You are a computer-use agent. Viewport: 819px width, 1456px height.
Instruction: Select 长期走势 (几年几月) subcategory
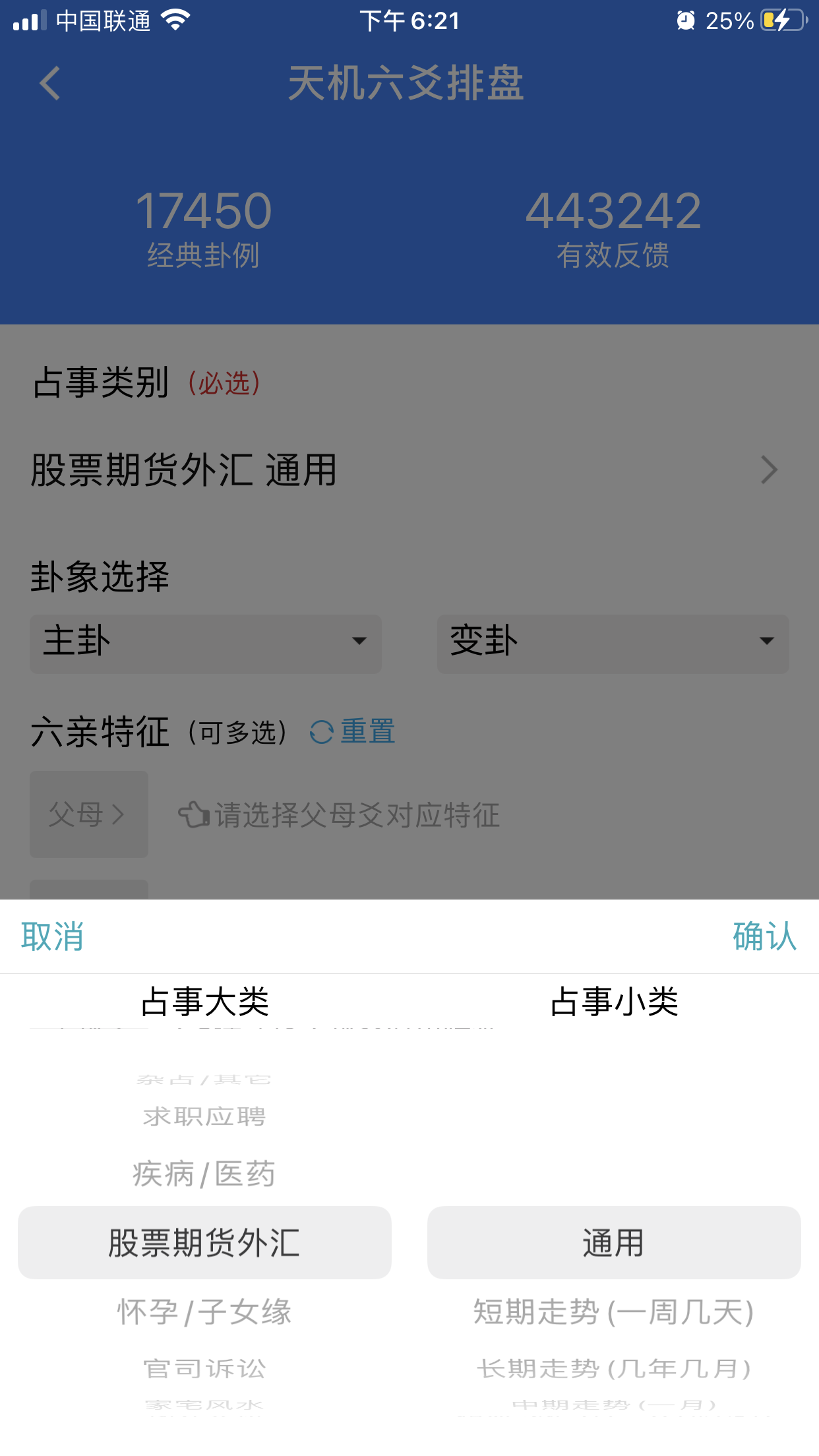[614, 1369]
